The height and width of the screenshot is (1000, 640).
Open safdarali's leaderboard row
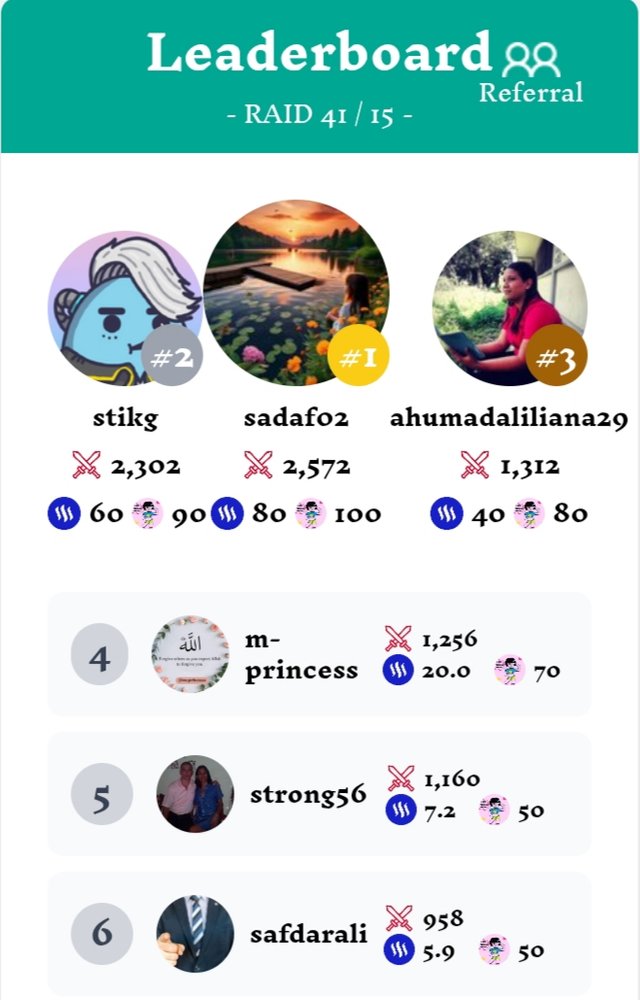(x=319, y=933)
